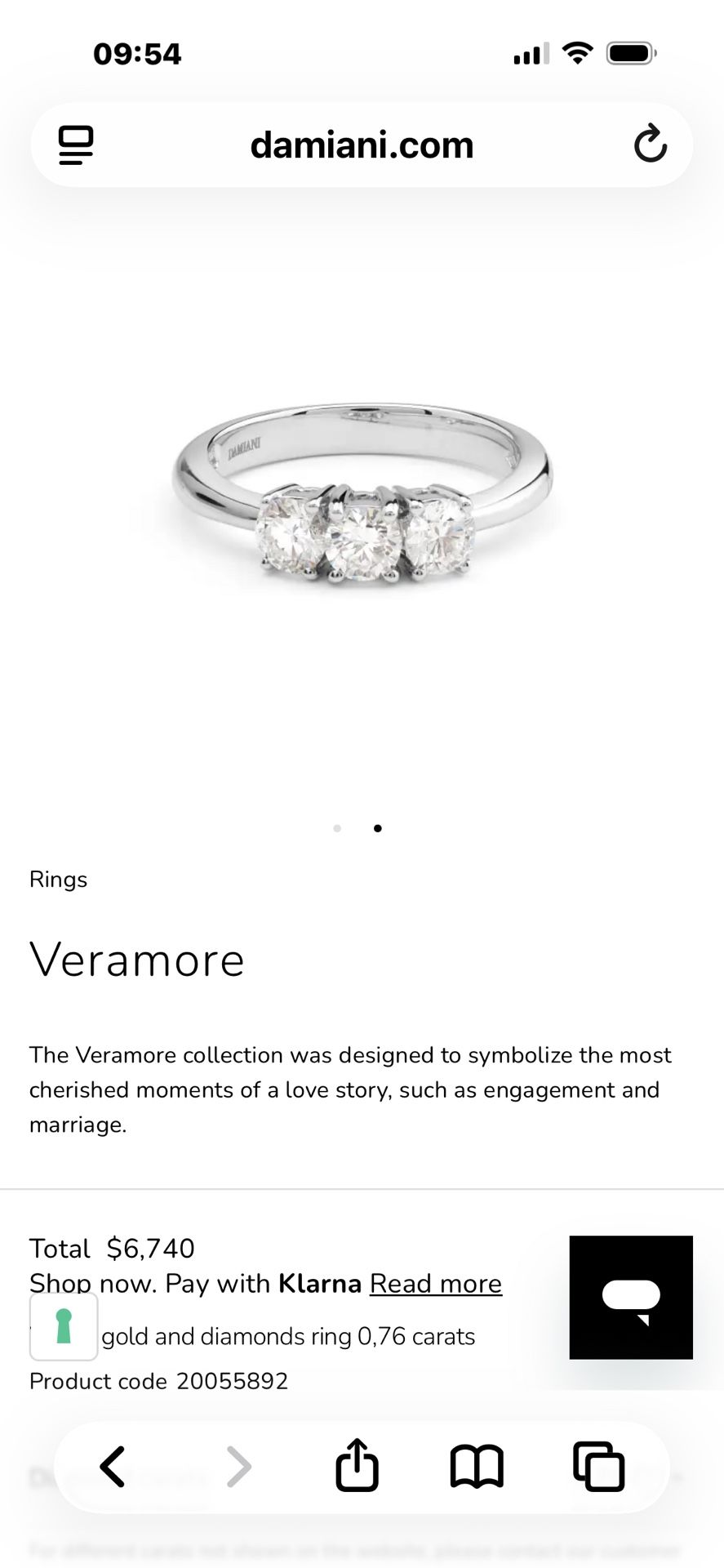Image resolution: width=724 pixels, height=1568 pixels.
Task: Click the carousel dot strip to change image
Action: tap(358, 827)
